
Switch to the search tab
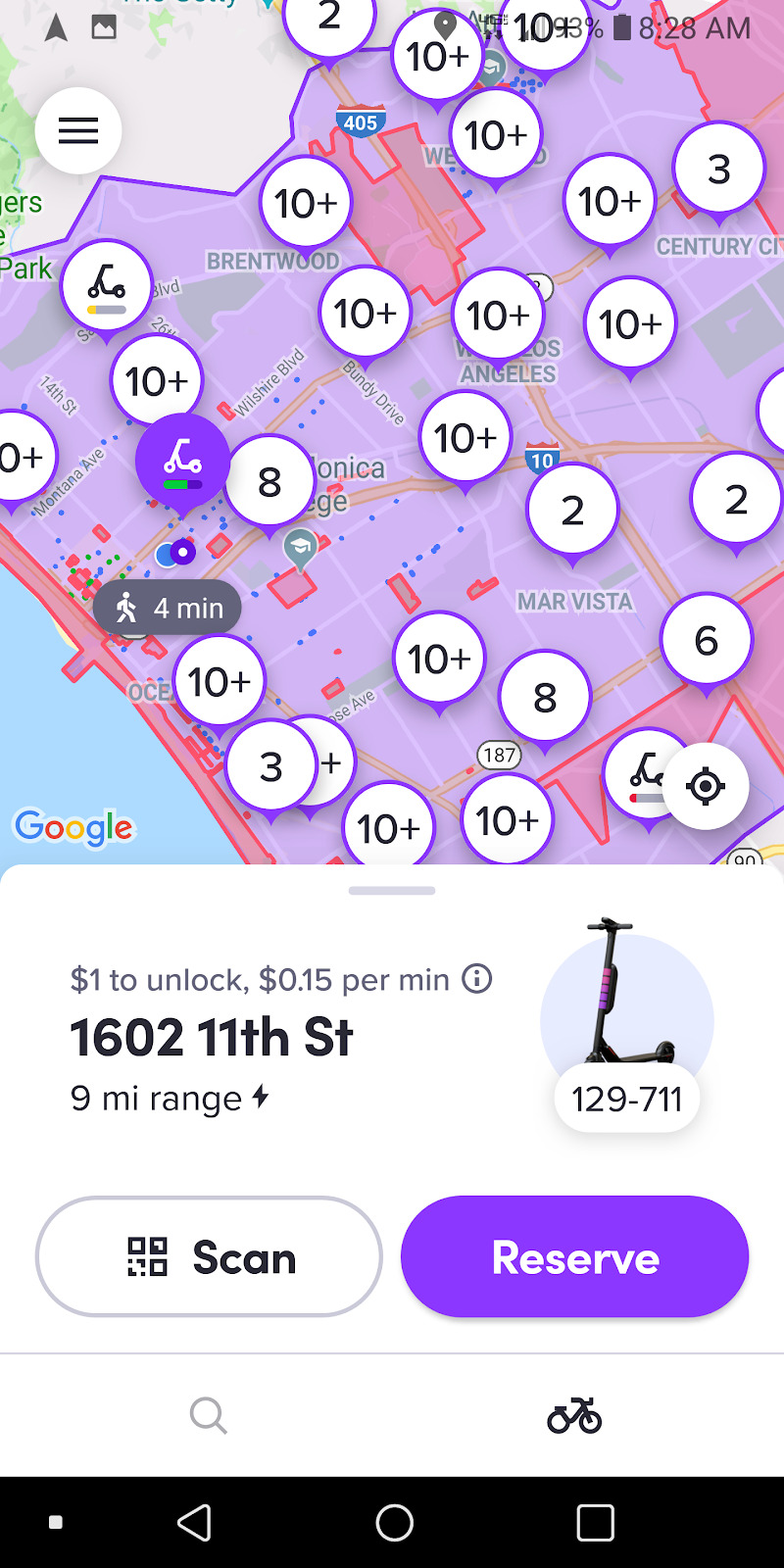point(208,1416)
